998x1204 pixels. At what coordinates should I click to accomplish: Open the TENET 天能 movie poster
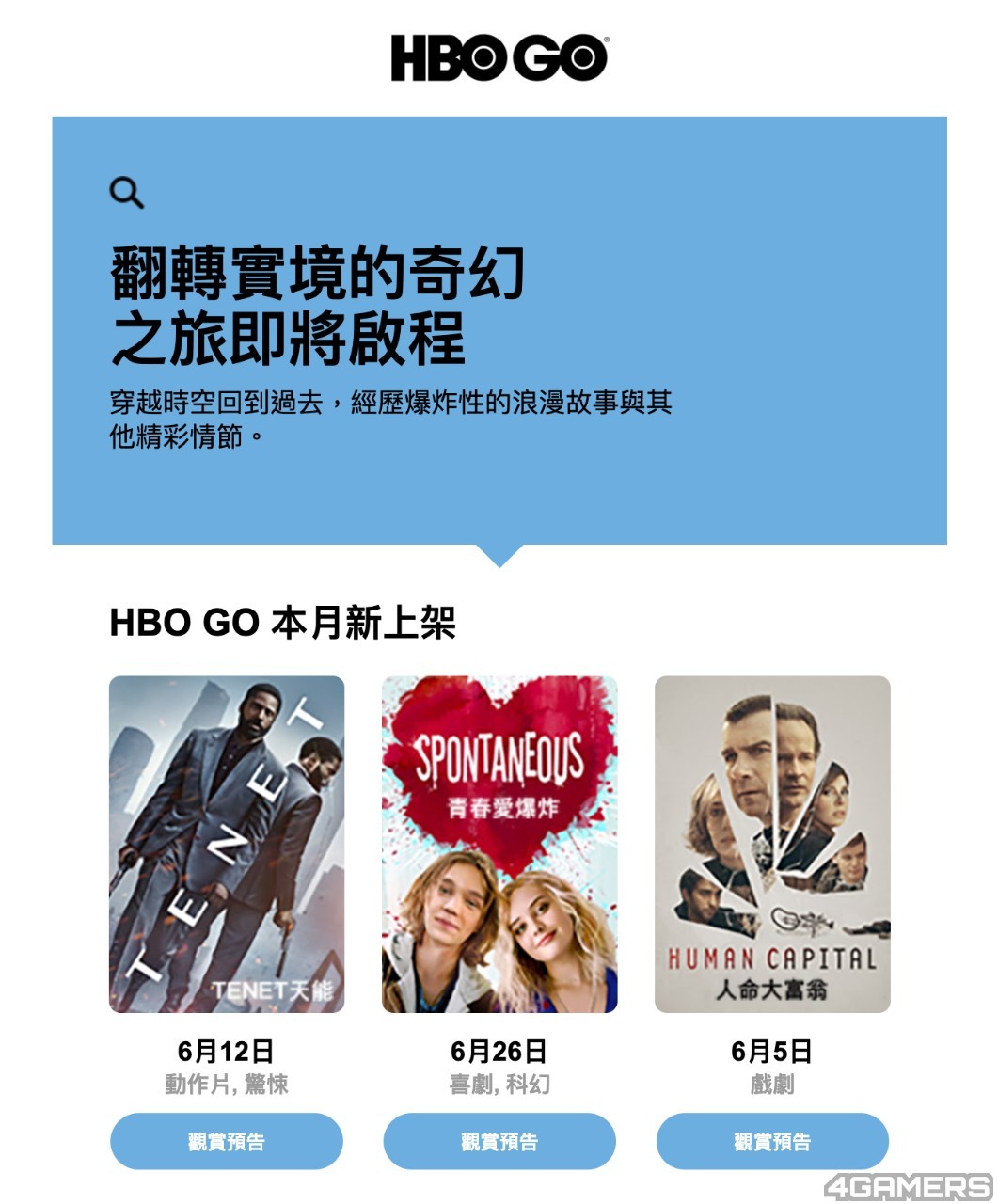[226, 844]
